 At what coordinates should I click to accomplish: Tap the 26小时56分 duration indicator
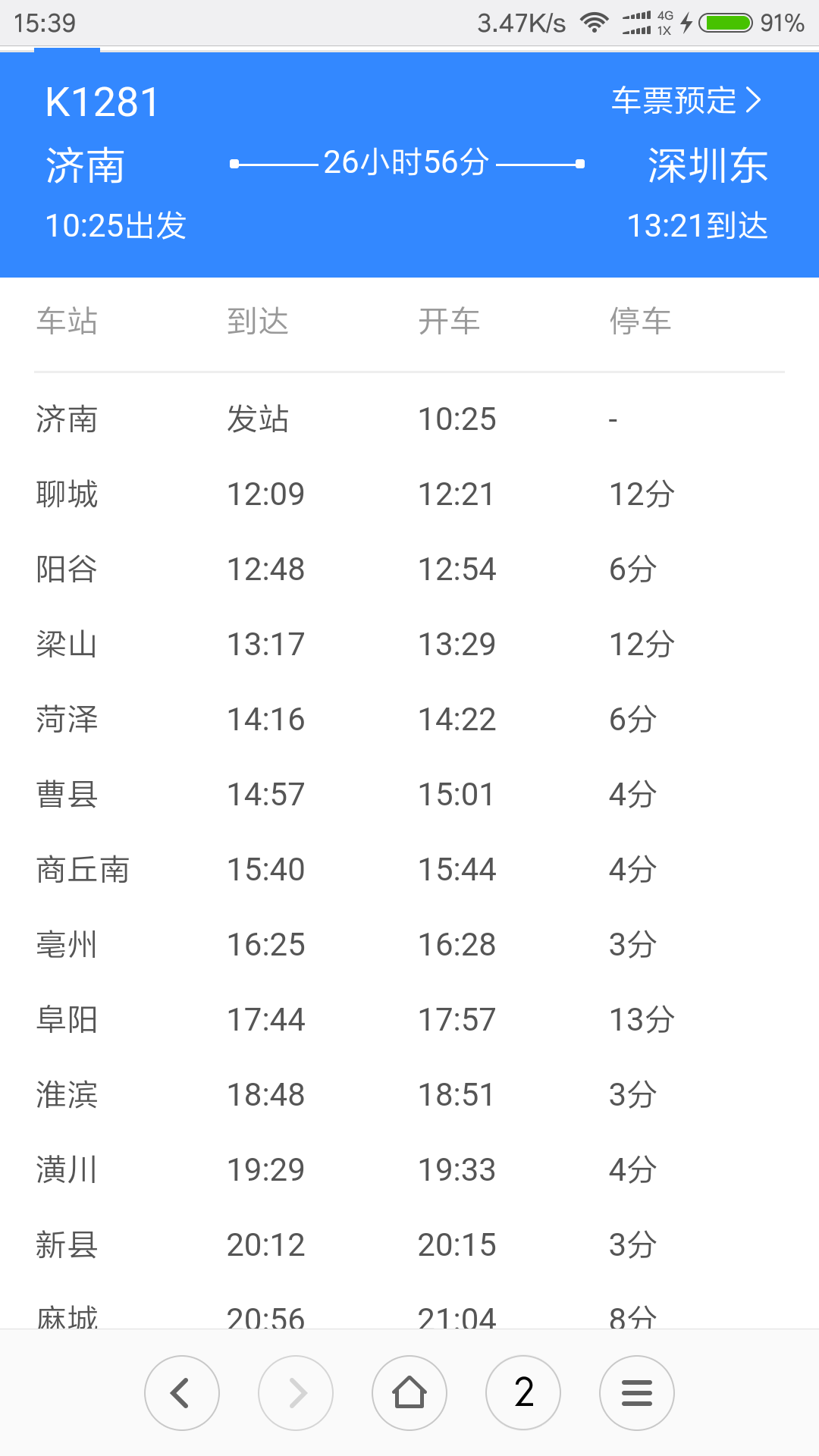coord(407,162)
